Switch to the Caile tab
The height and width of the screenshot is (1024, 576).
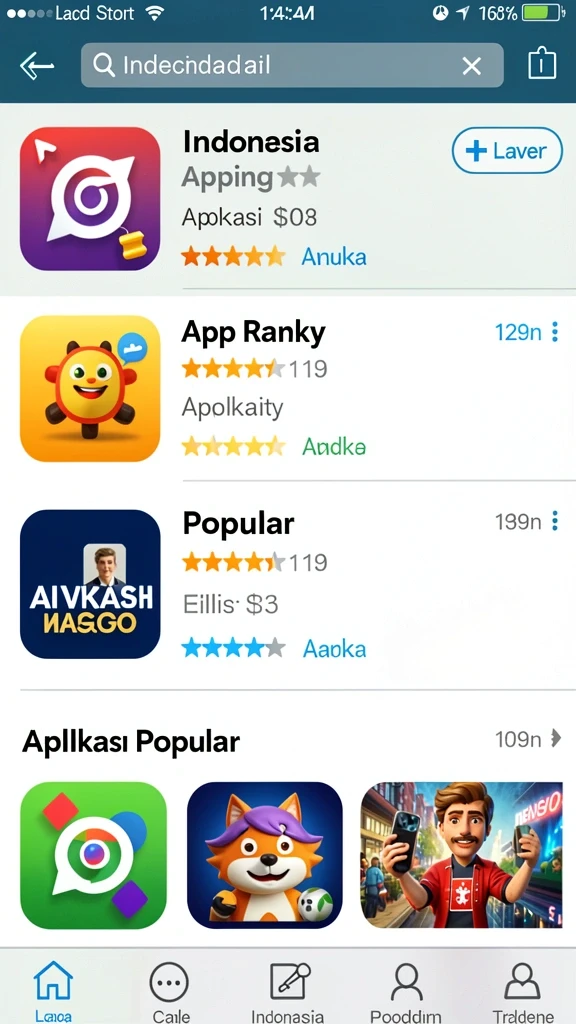[170, 991]
